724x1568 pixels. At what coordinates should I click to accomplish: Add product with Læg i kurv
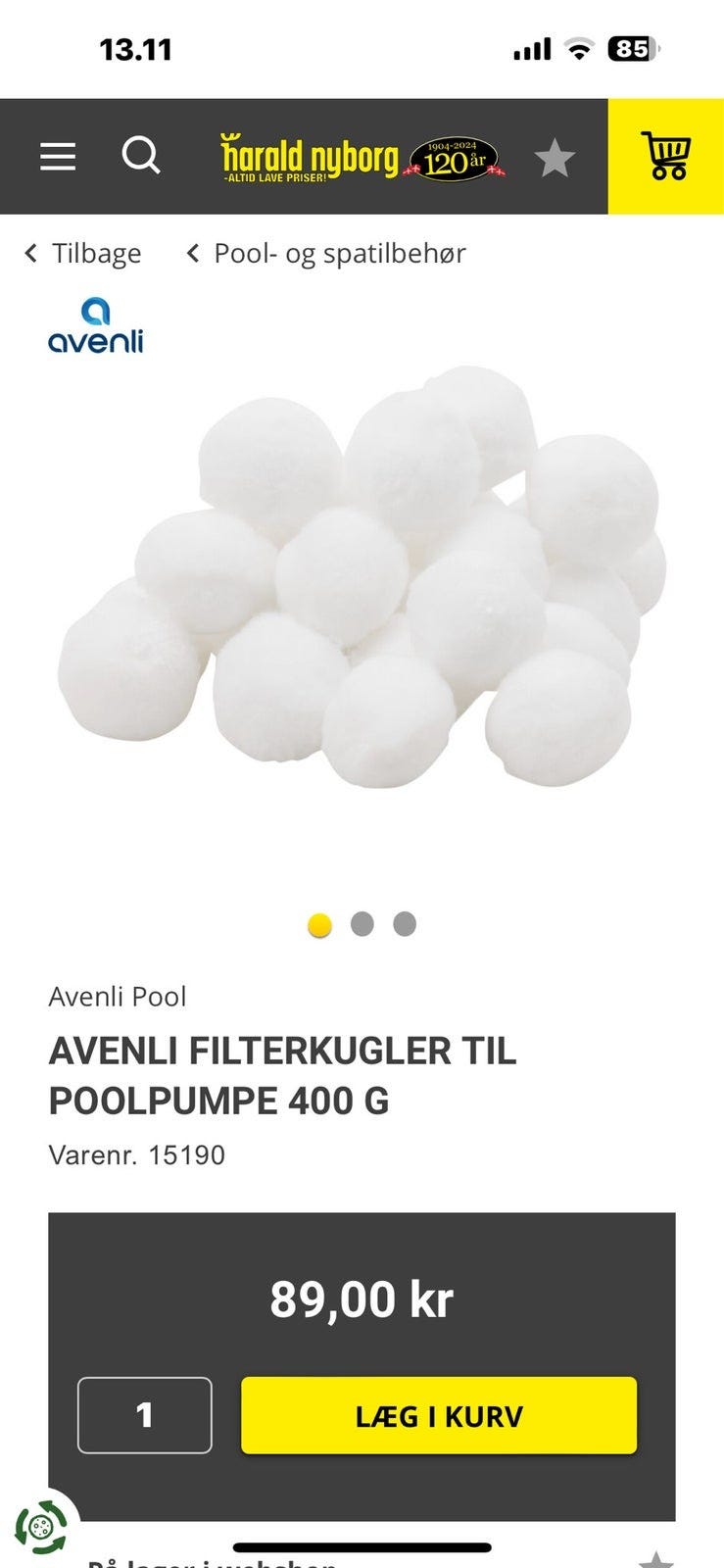pyautogui.click(x=439, y=1415)
